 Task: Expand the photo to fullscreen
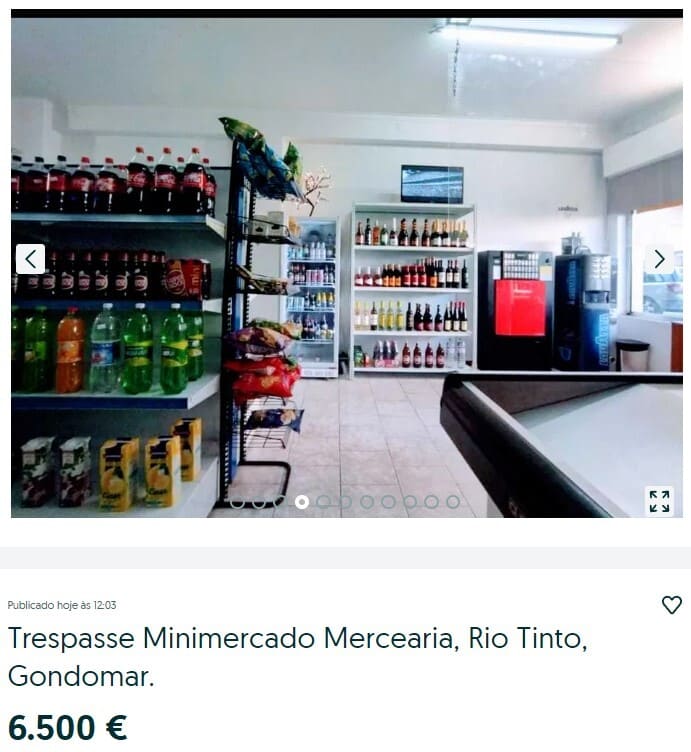click(x=659, y=501)
